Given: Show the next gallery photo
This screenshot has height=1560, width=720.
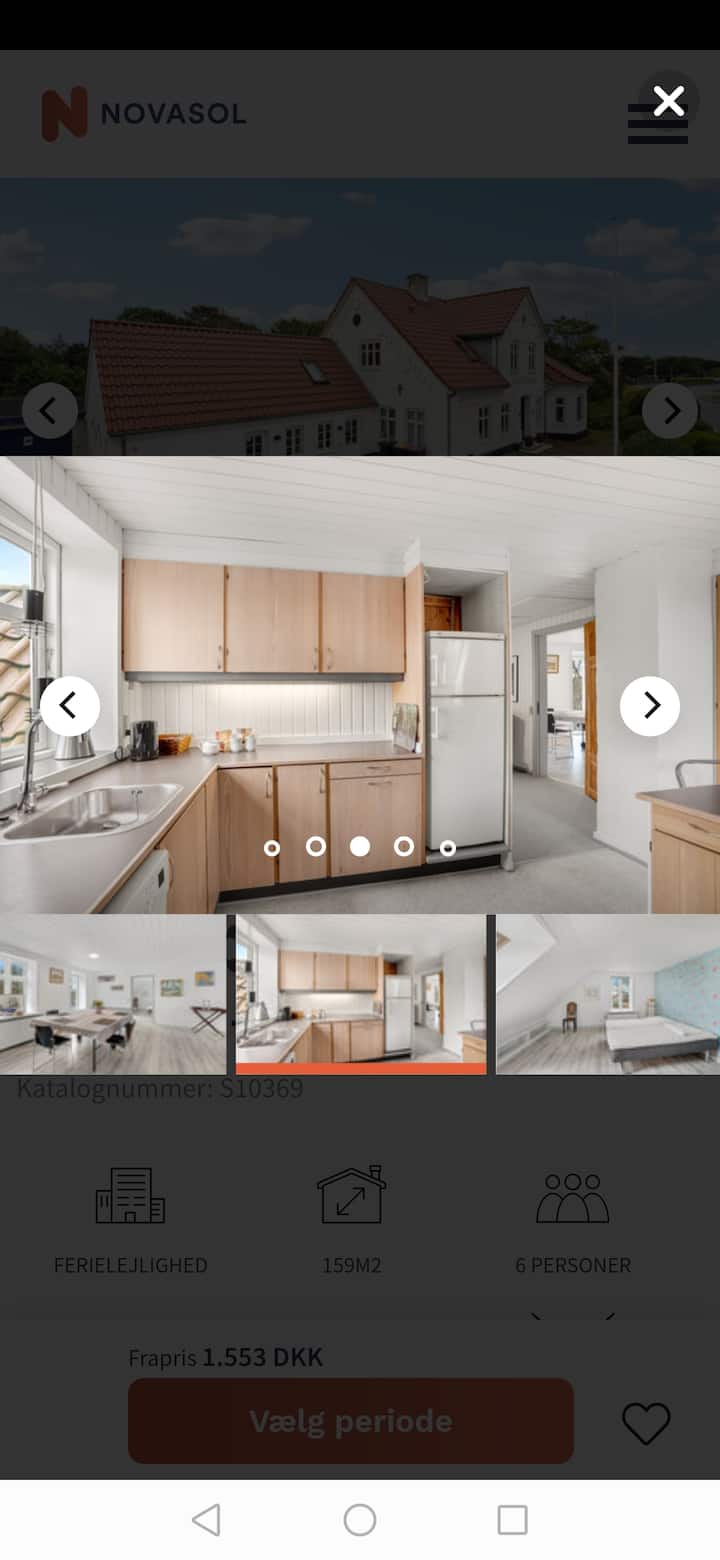Looking at the screenshot, I should [650, 706].
